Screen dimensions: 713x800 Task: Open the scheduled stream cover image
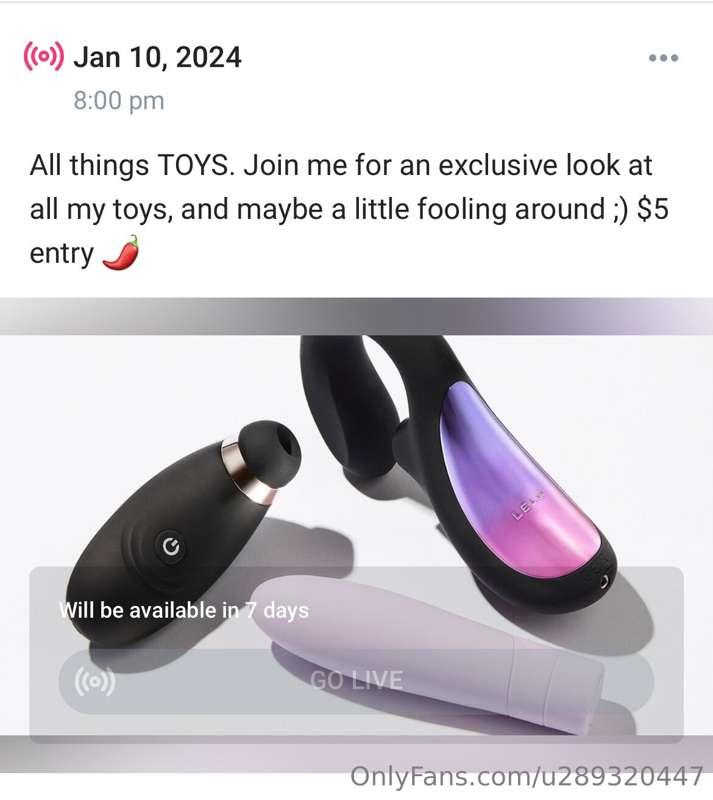356,450
